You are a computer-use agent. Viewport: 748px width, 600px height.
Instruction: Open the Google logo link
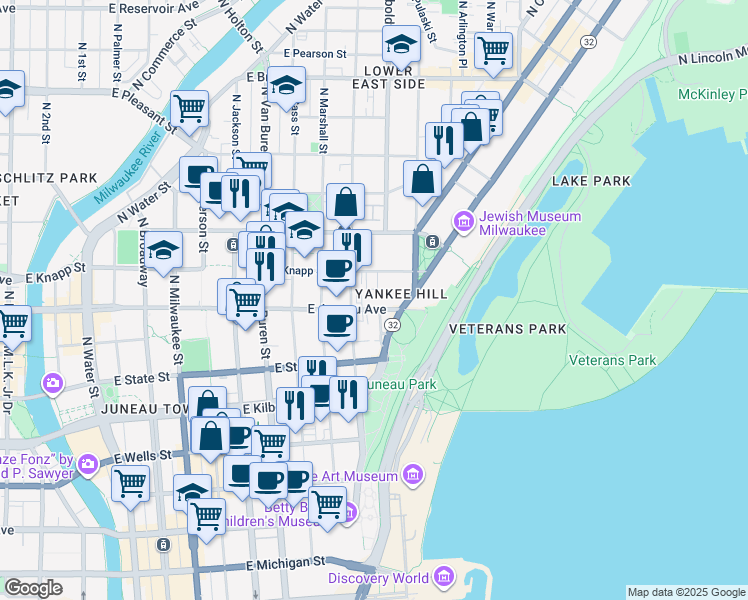[33, 588]
